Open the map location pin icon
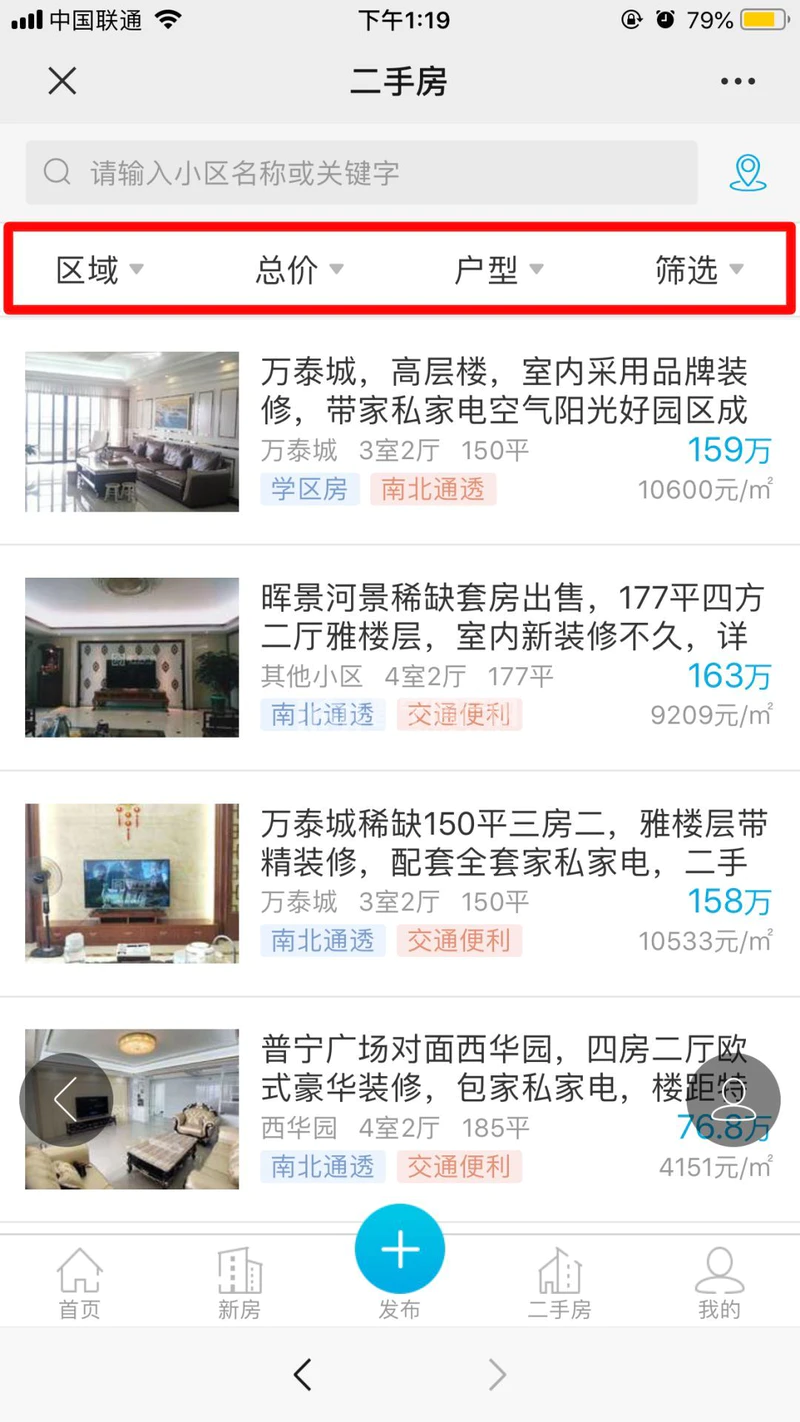 tap(747, 173)
